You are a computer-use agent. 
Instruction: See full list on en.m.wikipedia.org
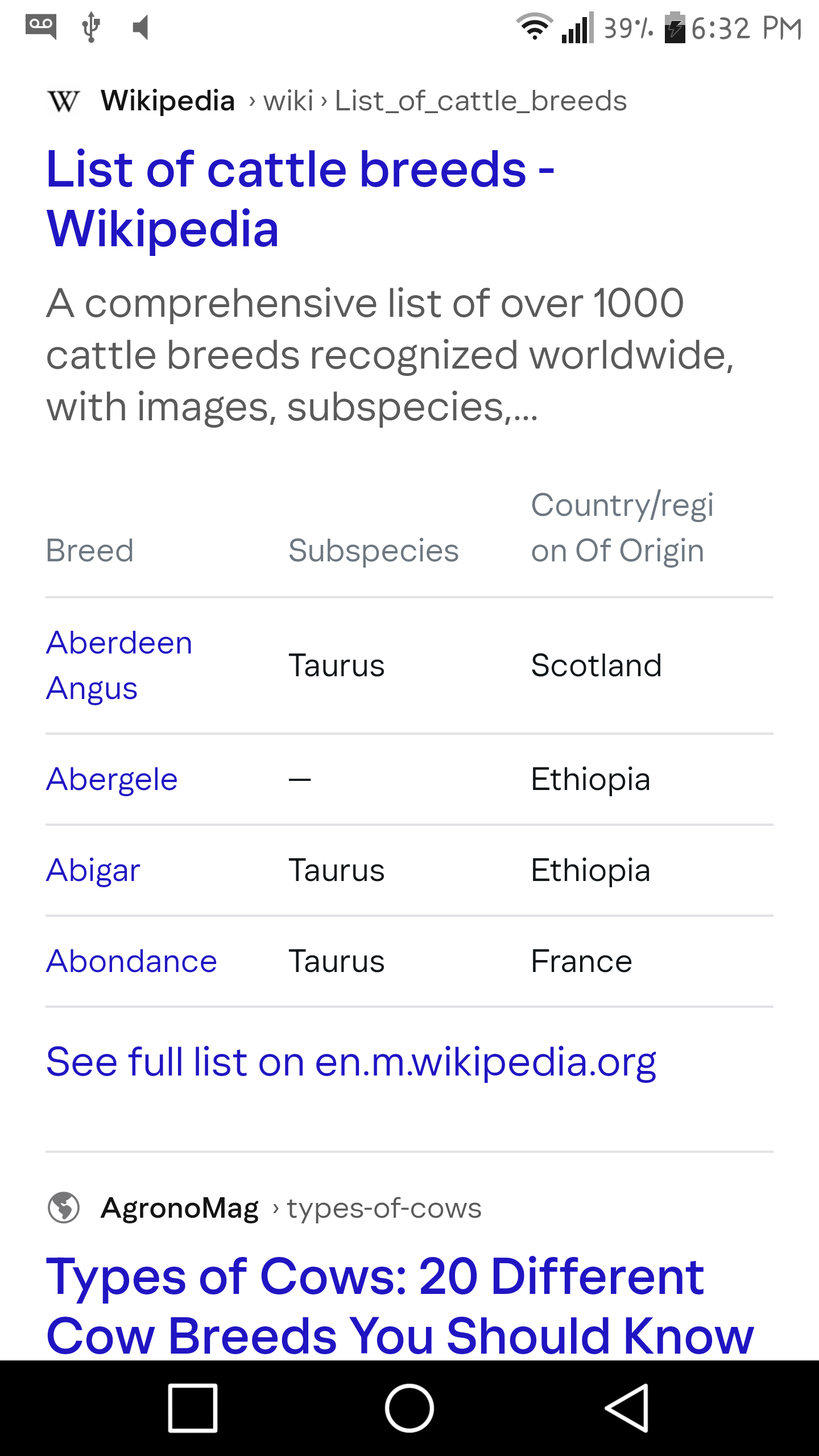point(351,1062)
